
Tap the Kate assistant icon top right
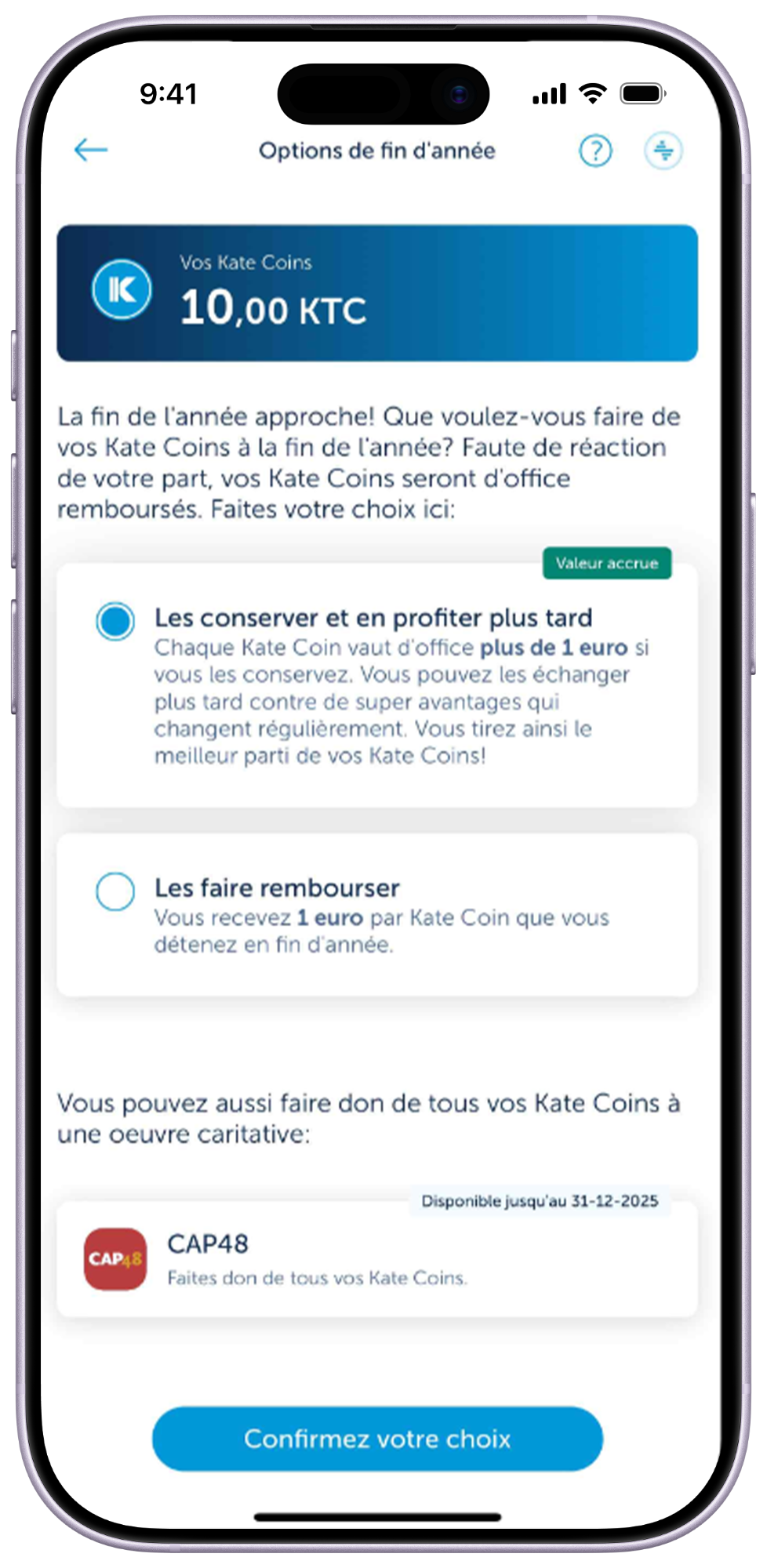click(x=663, y=152)
